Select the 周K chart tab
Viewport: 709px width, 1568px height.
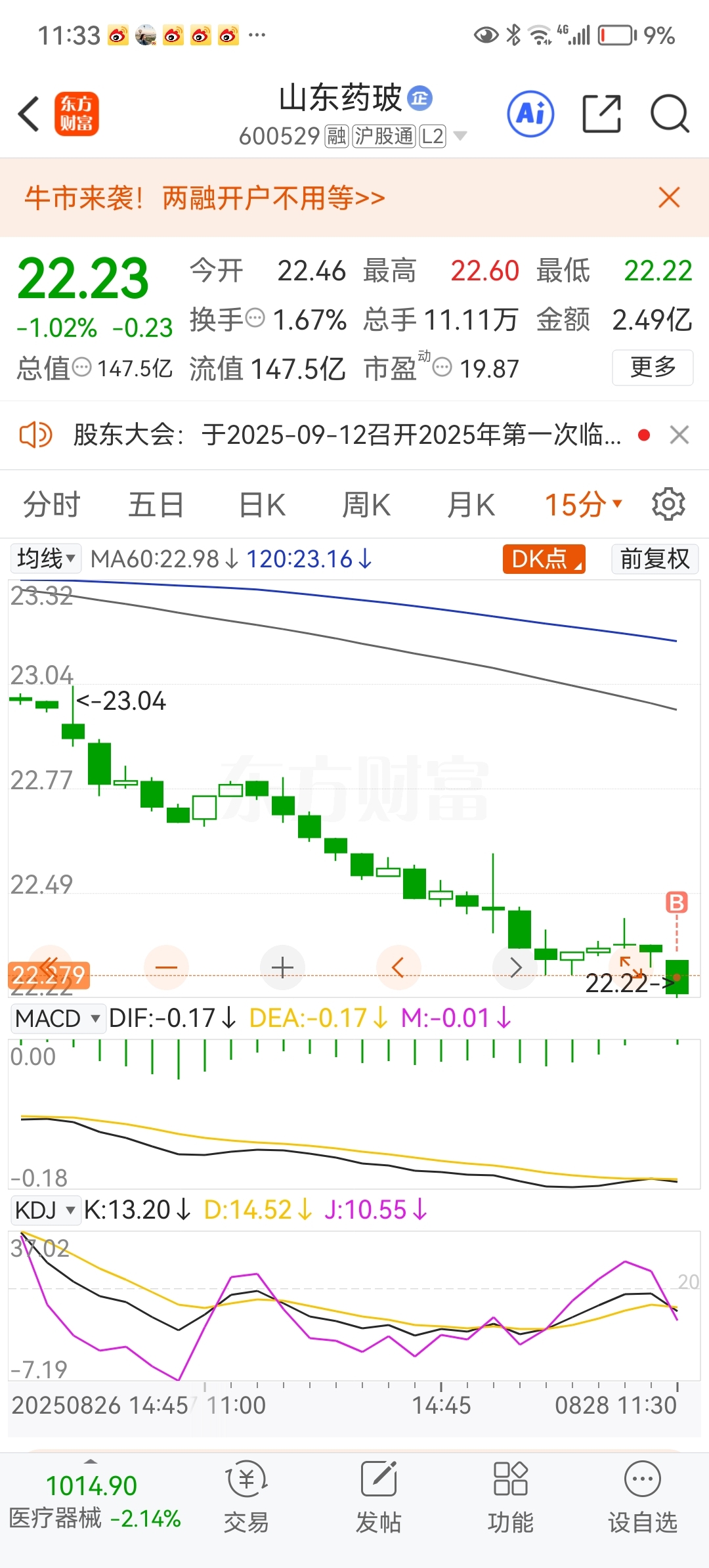(366, 505)
